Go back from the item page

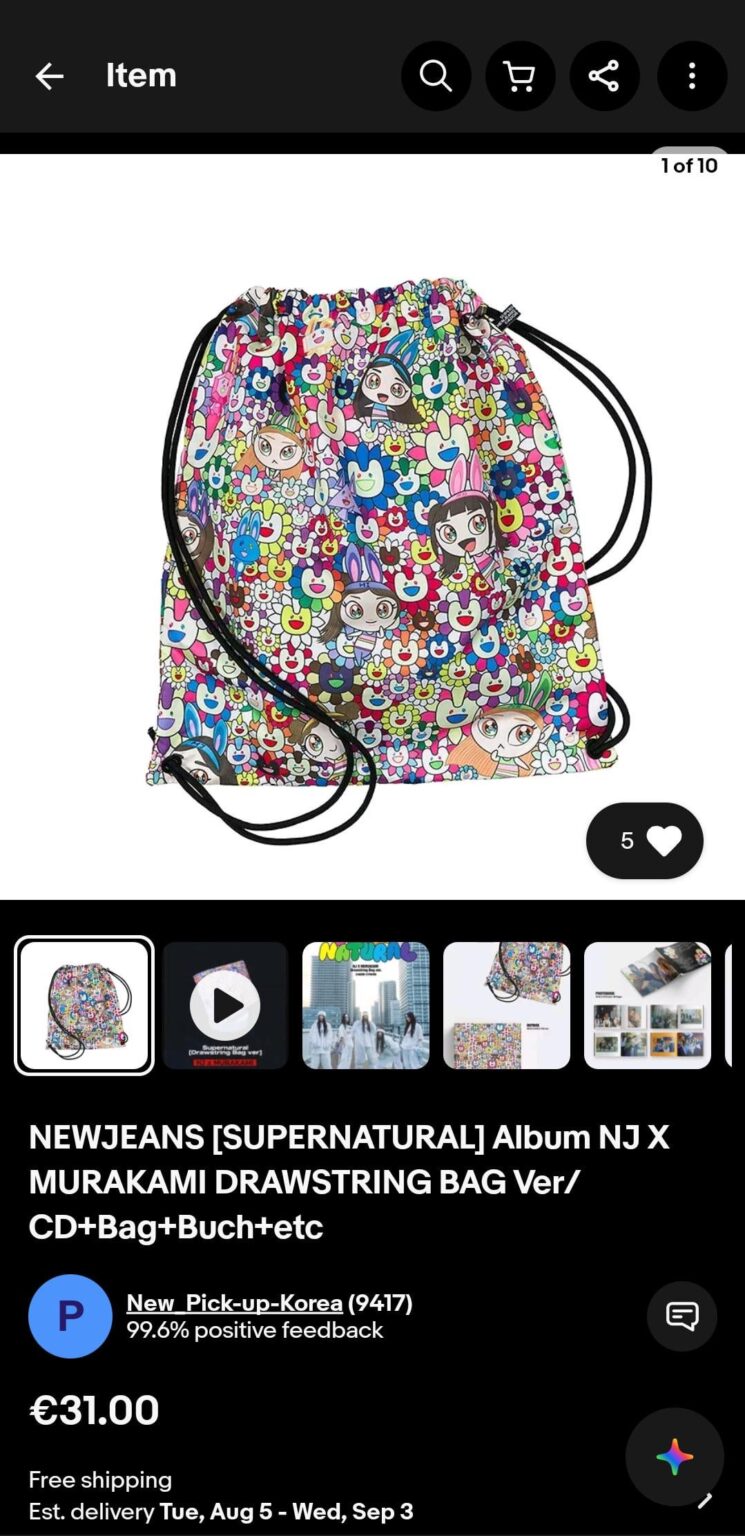(49, 76)
